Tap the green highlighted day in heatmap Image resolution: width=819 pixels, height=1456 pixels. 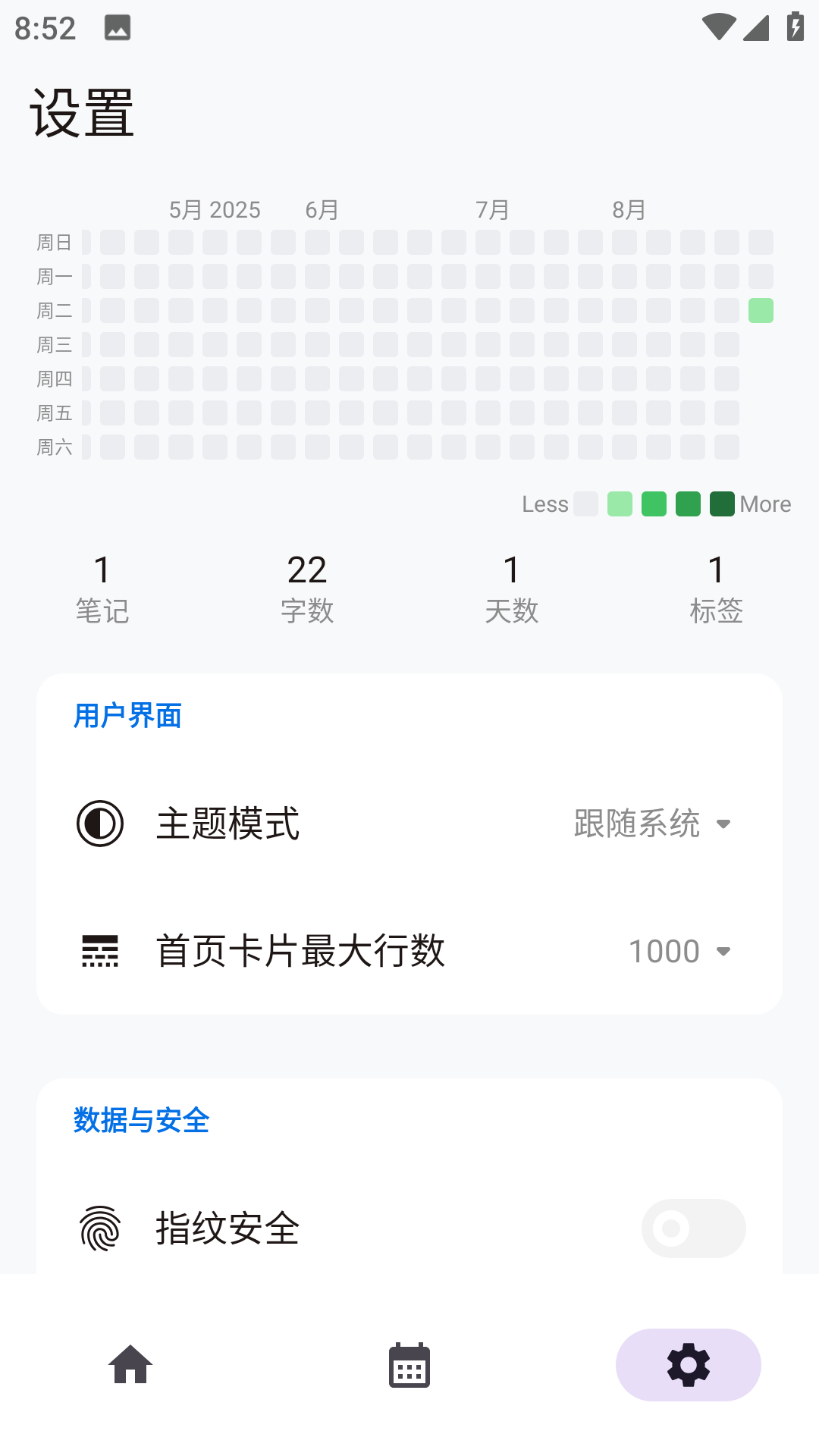pyautogui.click(x=761, y=310)
